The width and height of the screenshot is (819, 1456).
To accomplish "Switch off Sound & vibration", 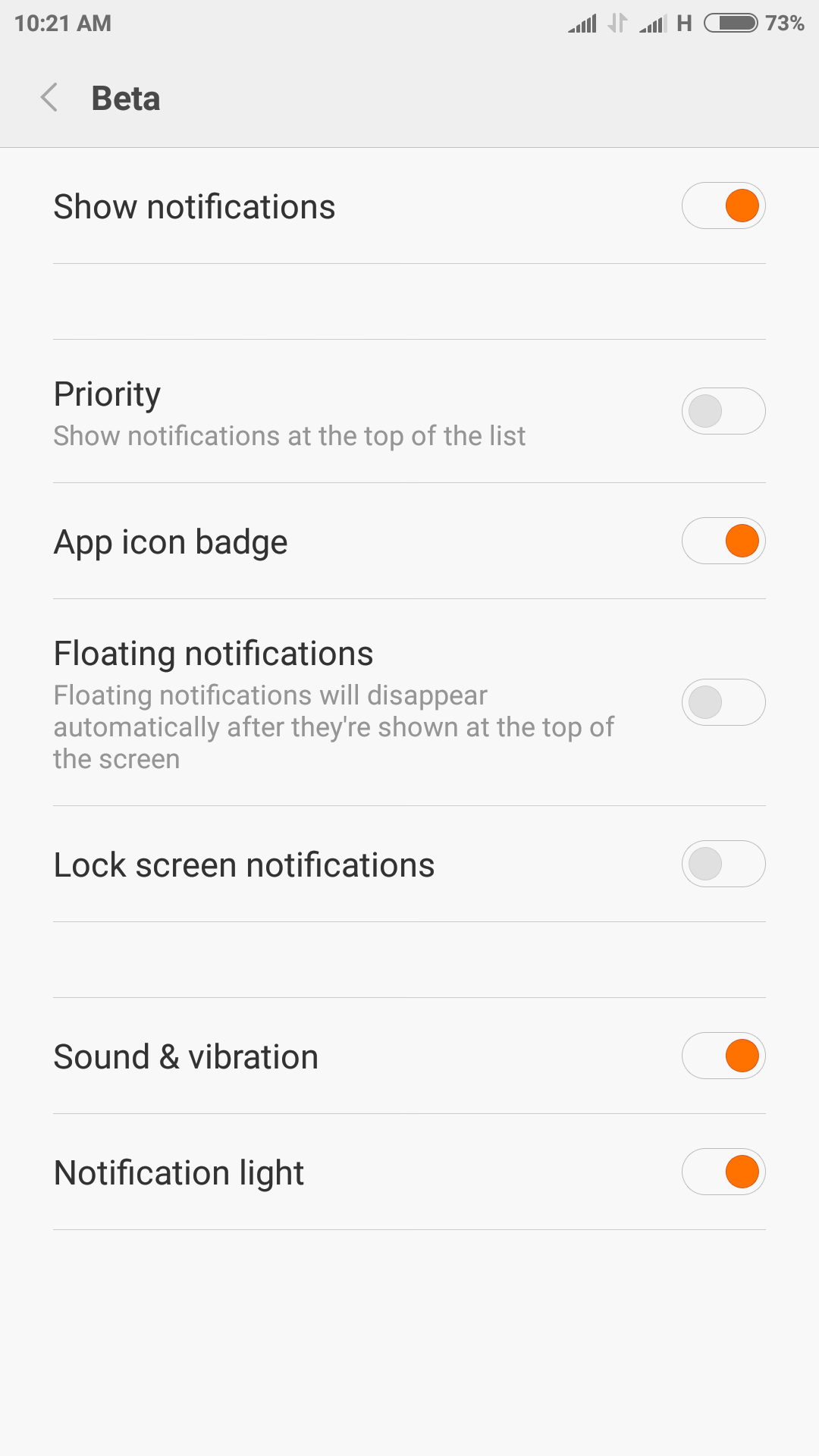I will pos(723,1056).
